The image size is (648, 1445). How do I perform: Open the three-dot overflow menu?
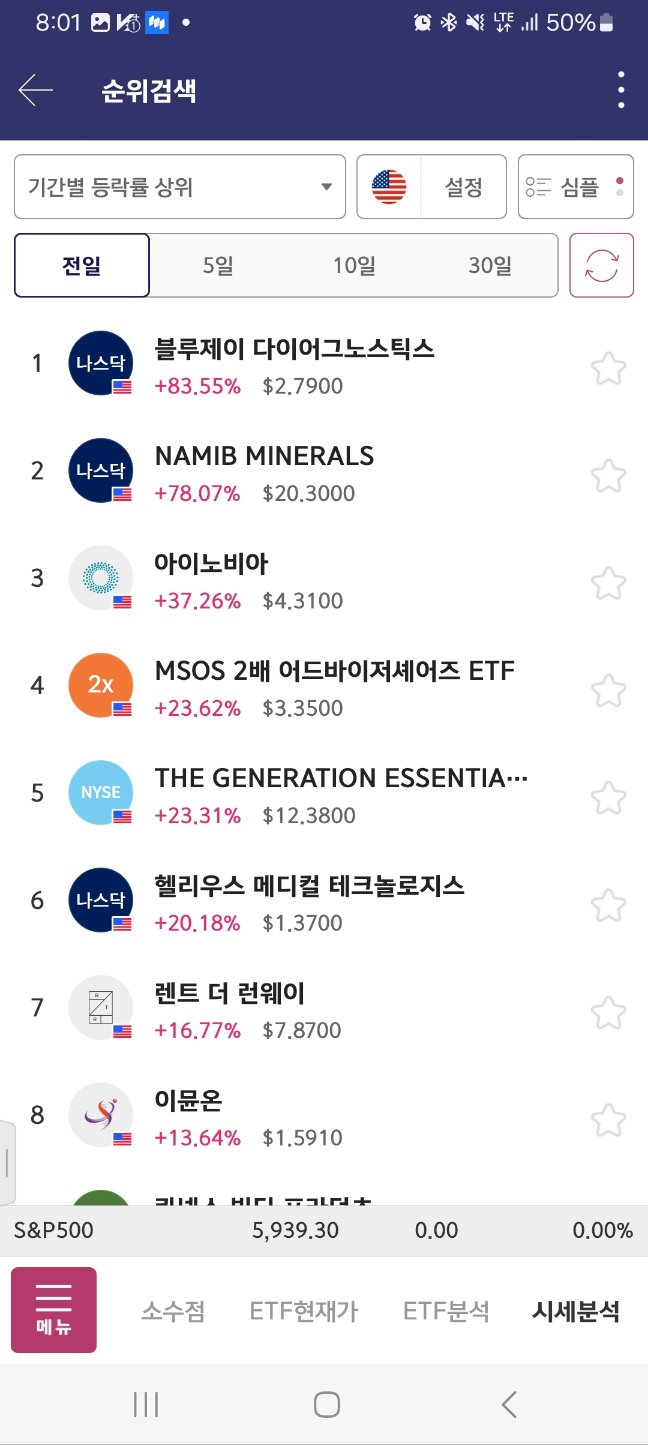point(621,91)
